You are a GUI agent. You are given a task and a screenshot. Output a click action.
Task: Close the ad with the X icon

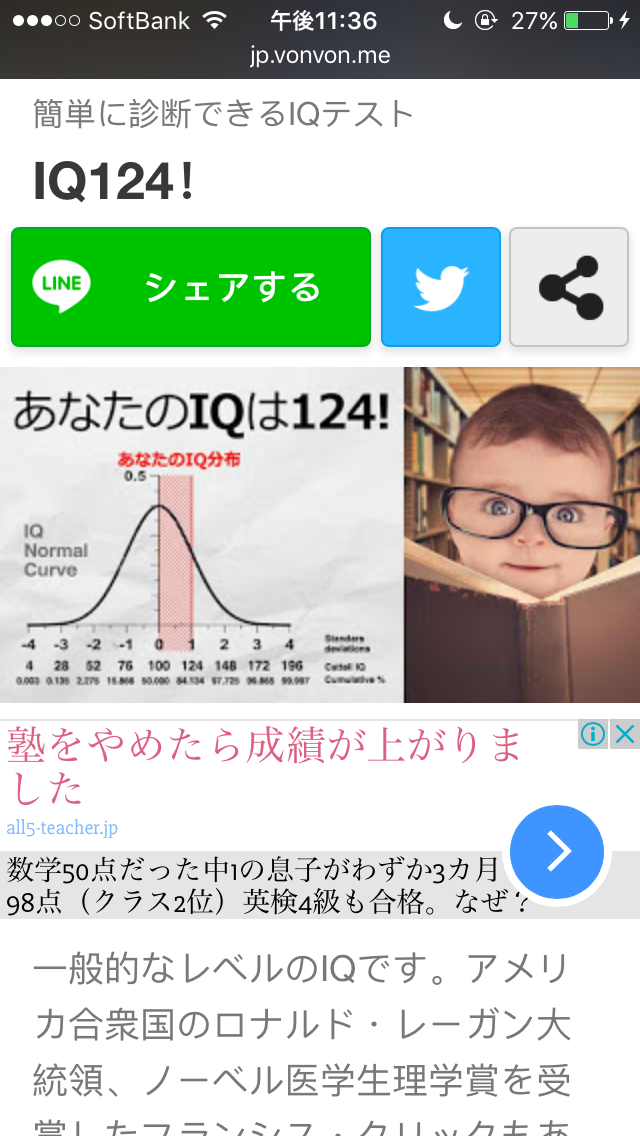pyautogui.click(x=624, y=735)
